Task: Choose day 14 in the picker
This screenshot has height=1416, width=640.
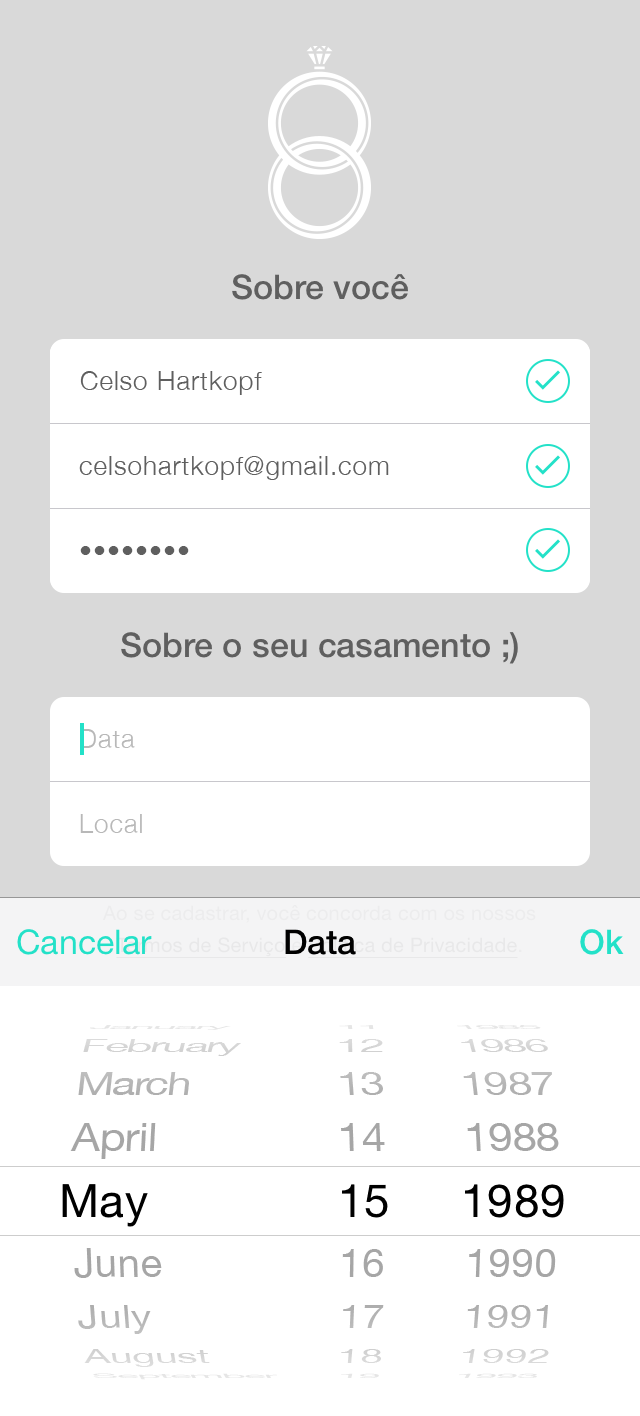Action: point(362,1138)
